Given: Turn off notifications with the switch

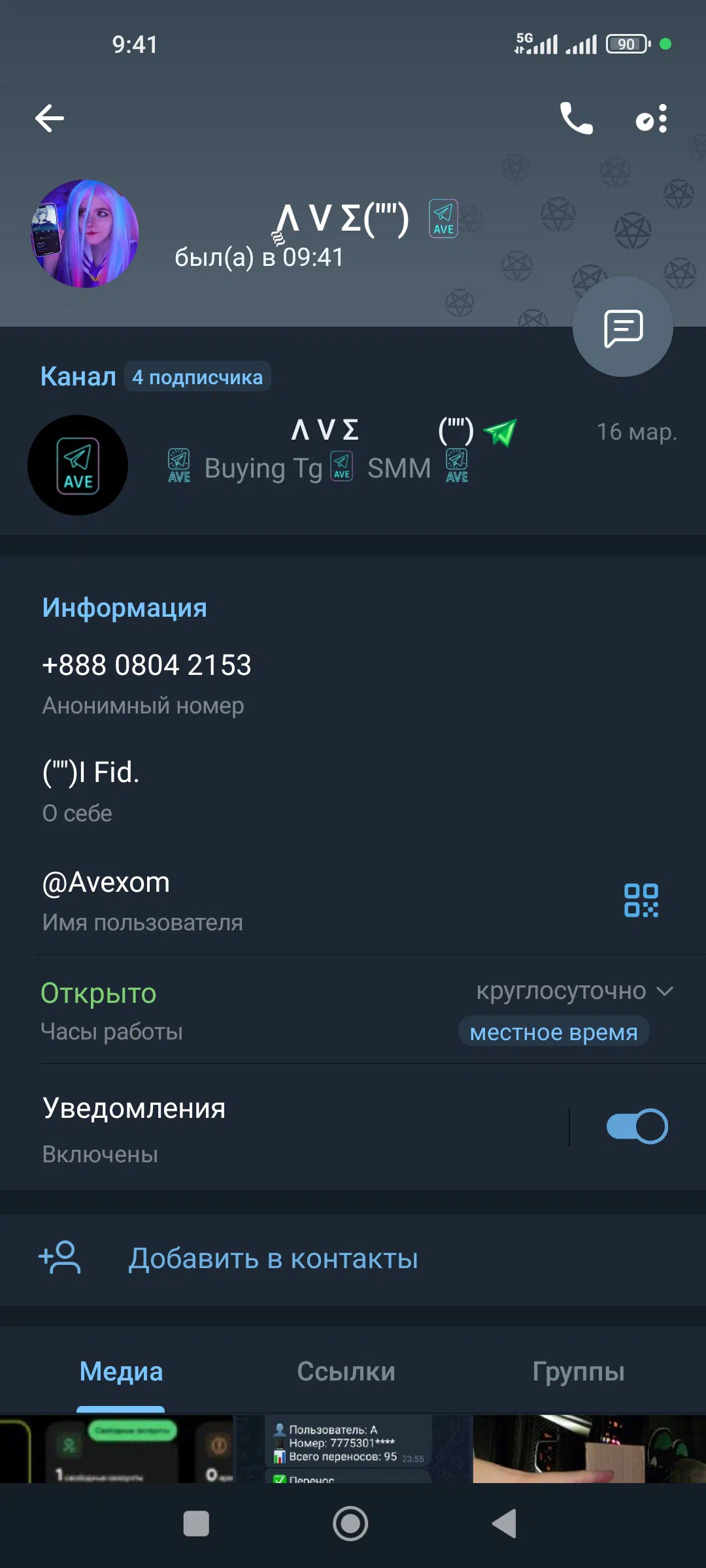Looking at the screenshot, I should 637,1126.
